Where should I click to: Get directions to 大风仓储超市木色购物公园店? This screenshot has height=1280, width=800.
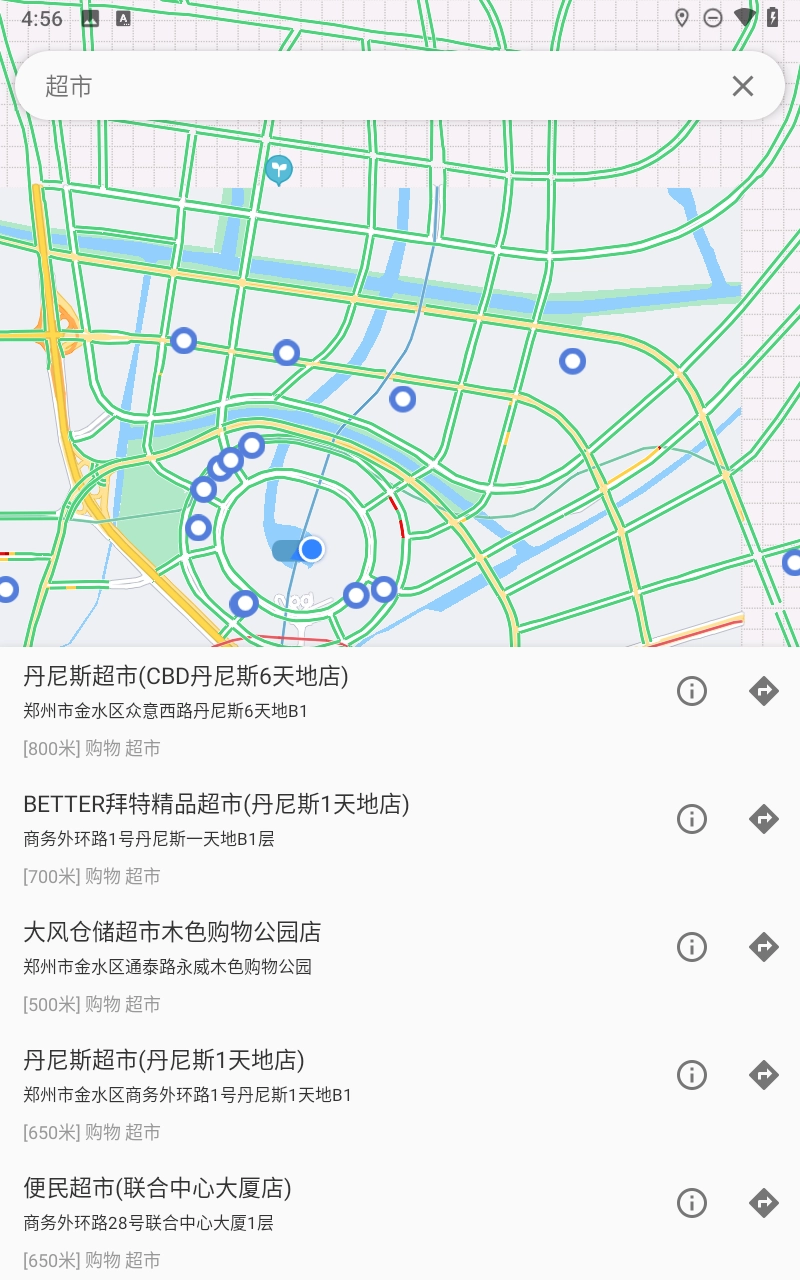764,947
